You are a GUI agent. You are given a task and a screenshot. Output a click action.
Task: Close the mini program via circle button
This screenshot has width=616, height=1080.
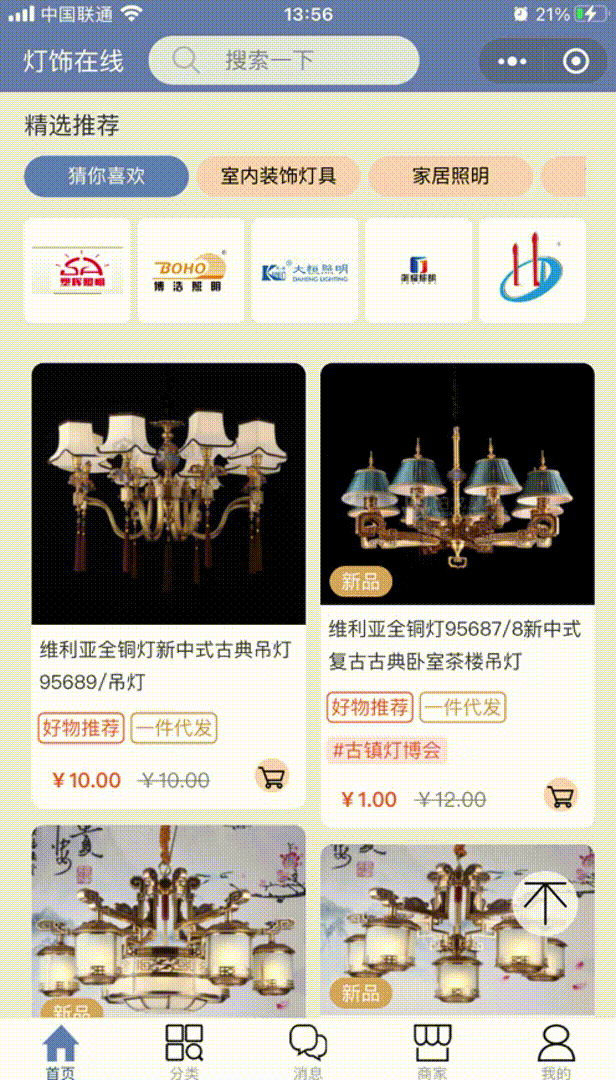(x=576, y=61)
